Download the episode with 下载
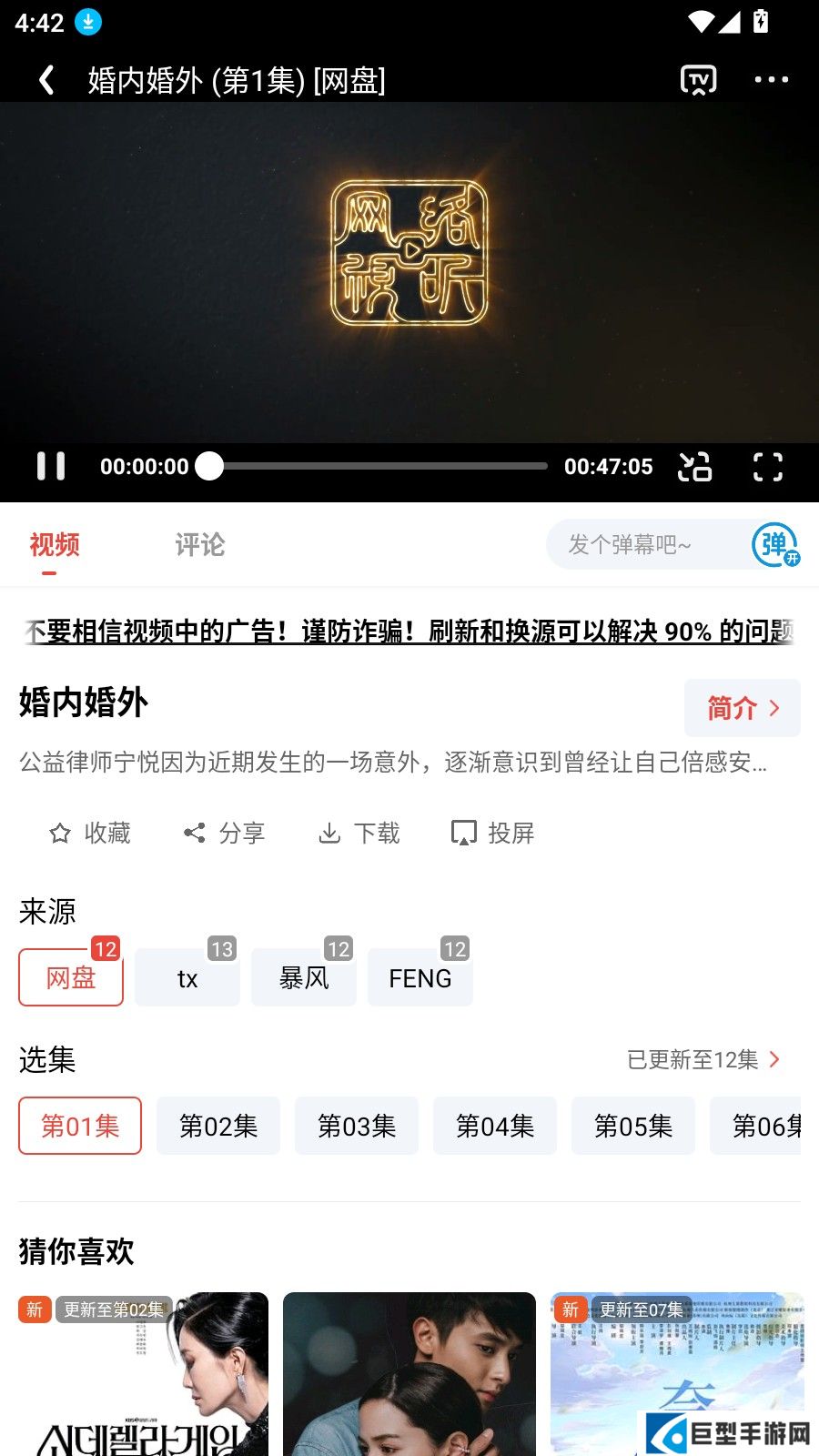The image size is (819, 1456). (359, 833)
